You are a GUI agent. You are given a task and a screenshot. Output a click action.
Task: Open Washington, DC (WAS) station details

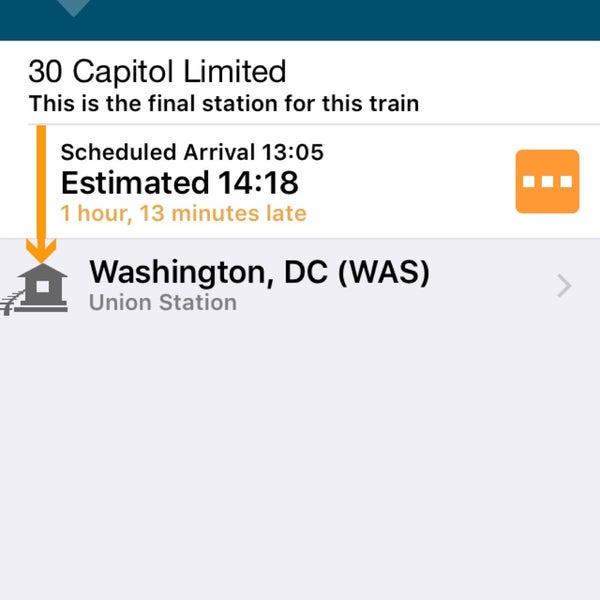coord(300,286)
